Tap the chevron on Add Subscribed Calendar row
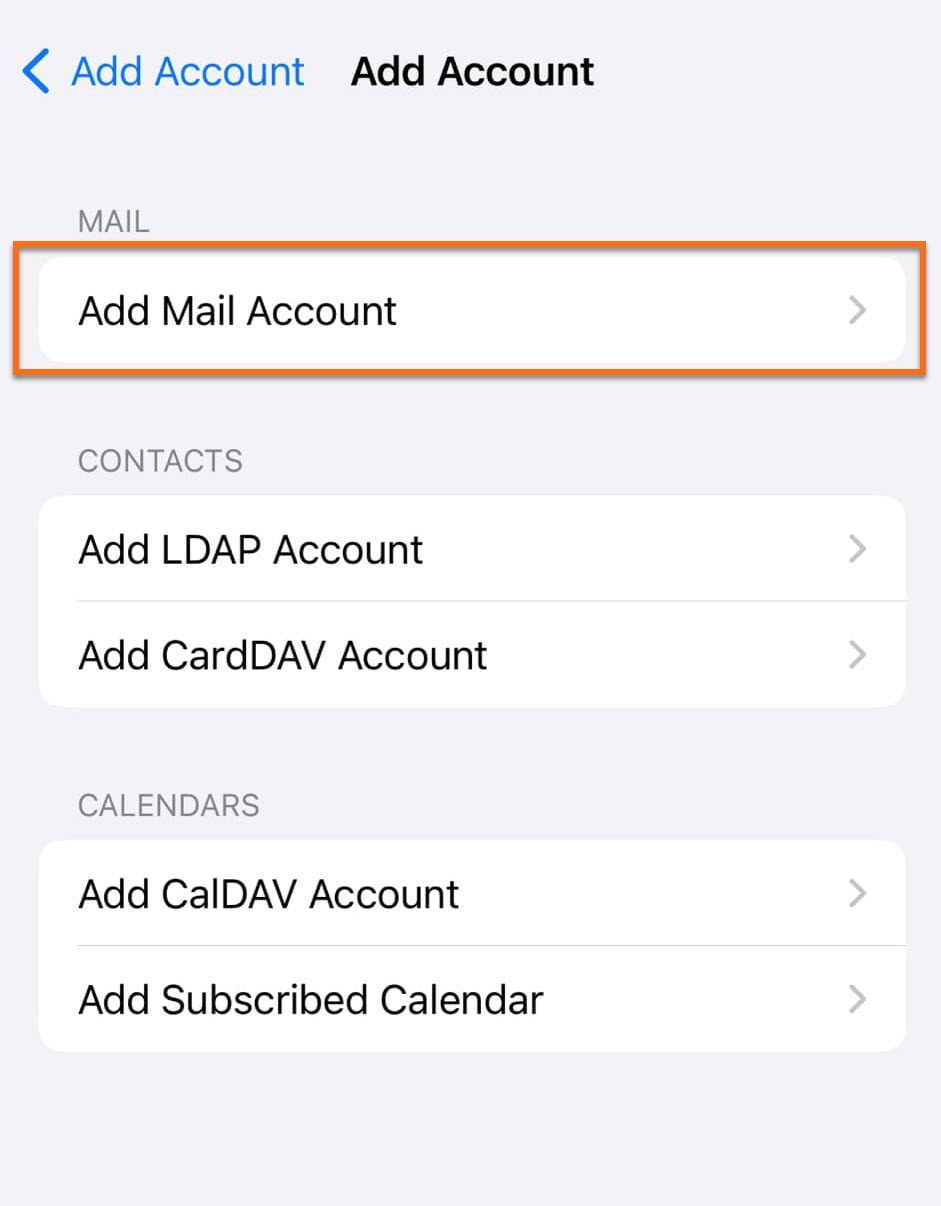The image size is (941, 1206). [x=857, y=999]
